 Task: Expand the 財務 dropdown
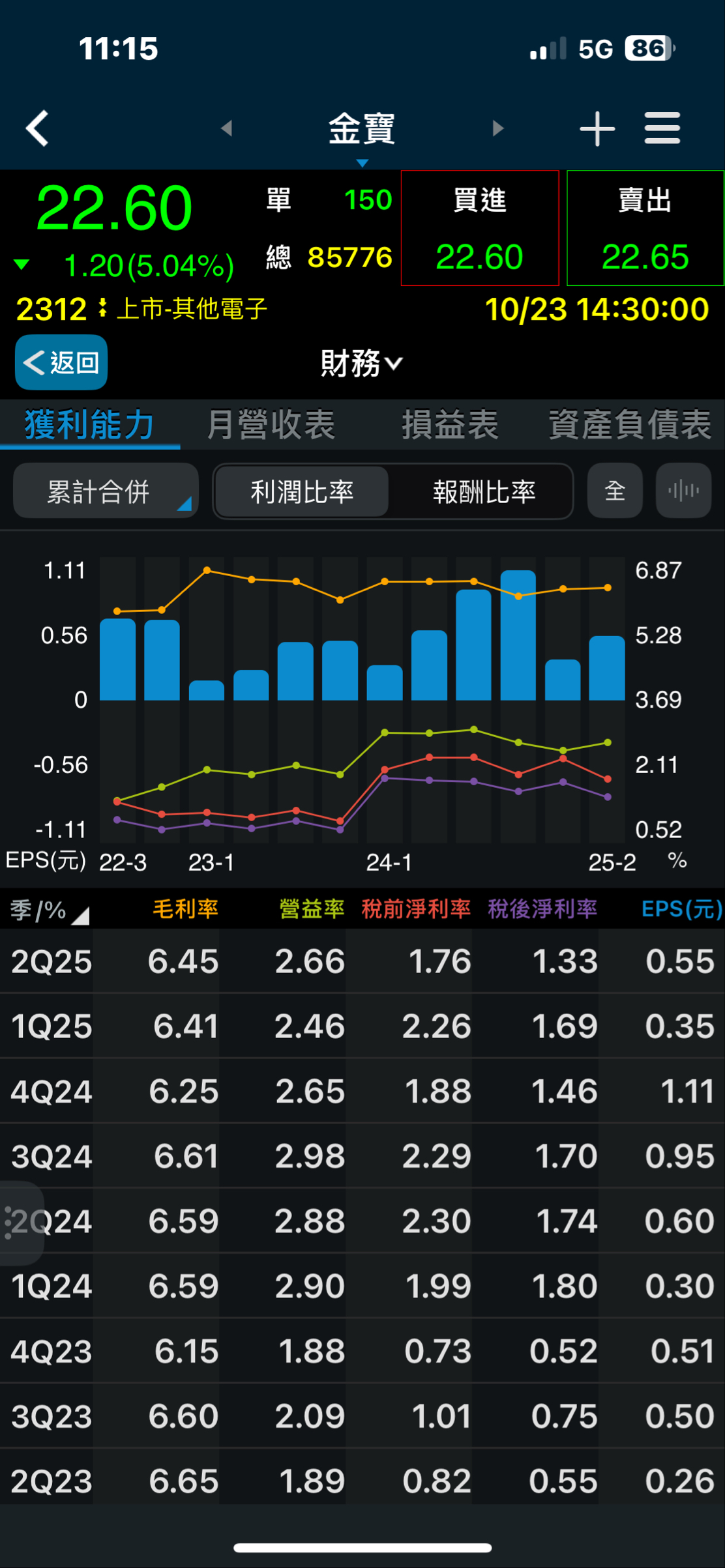click(361, 363)
